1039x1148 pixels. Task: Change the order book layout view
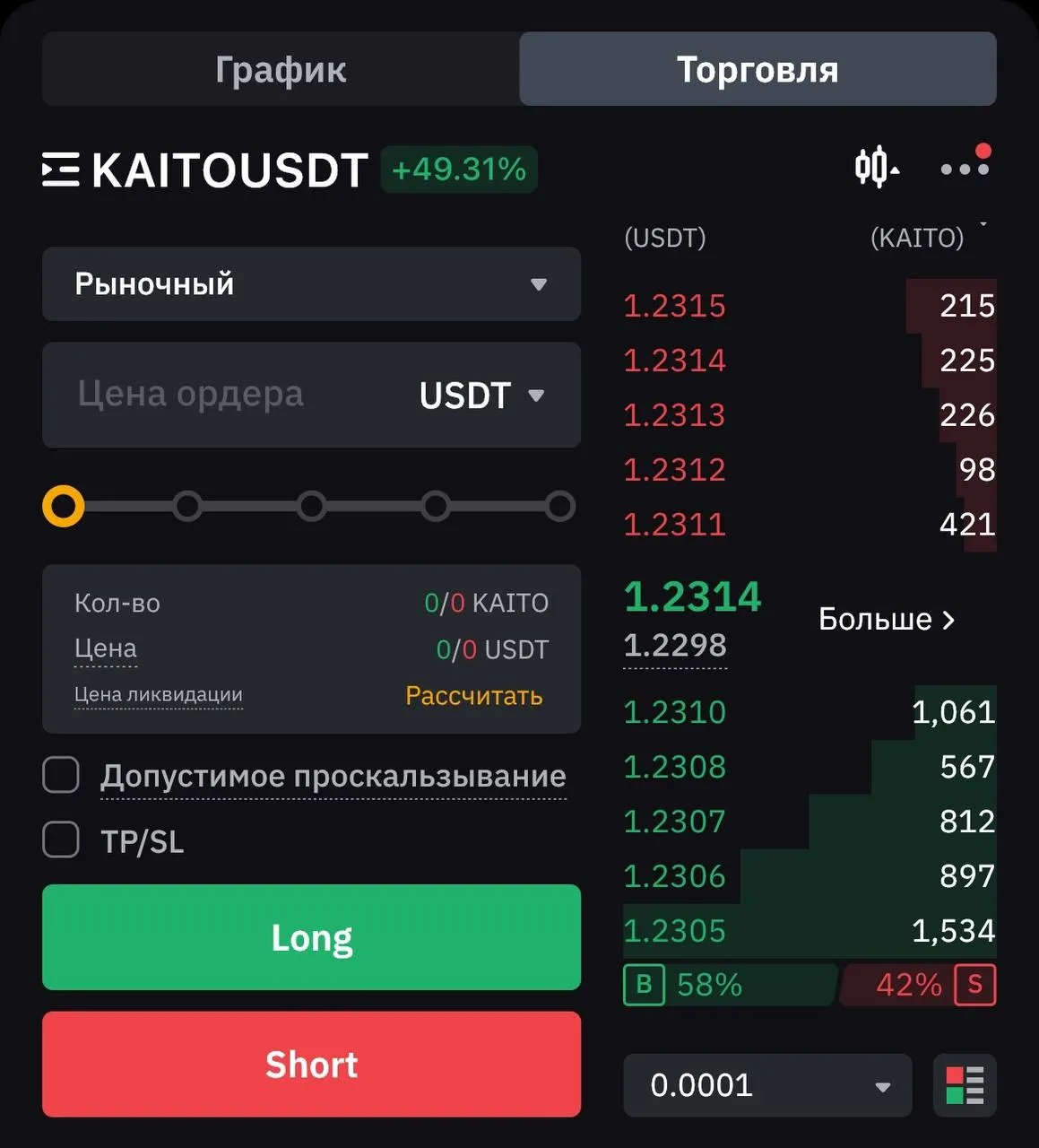965,1085
